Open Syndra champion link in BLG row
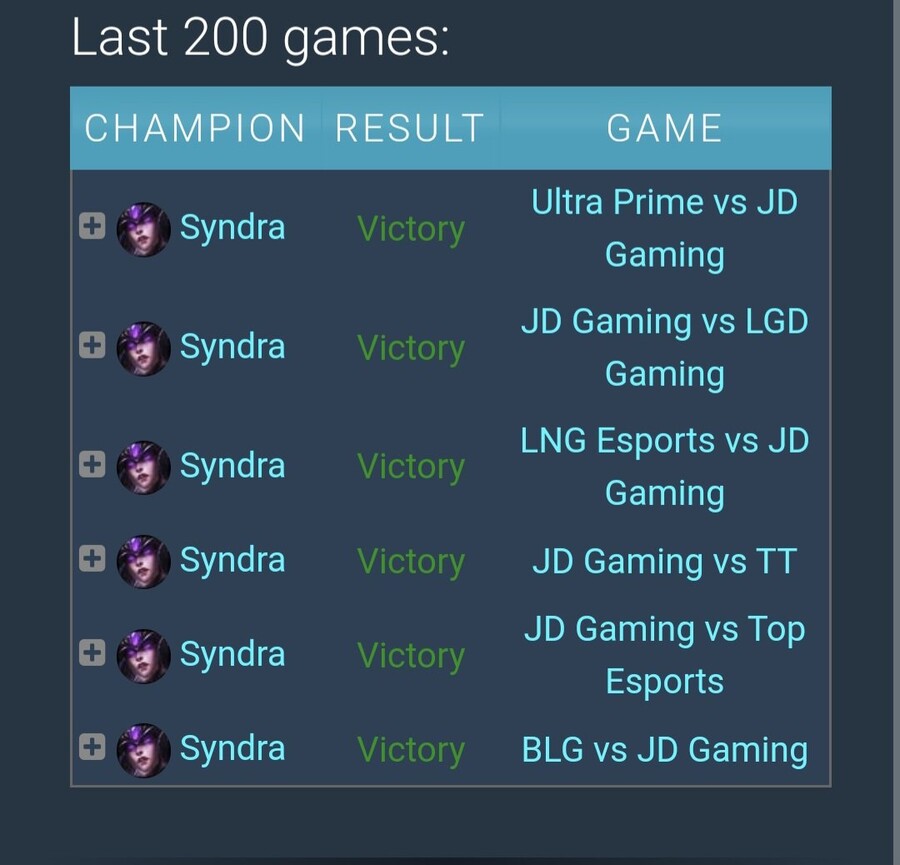Screen dimensions: 900x865 [x=232, y=748]
